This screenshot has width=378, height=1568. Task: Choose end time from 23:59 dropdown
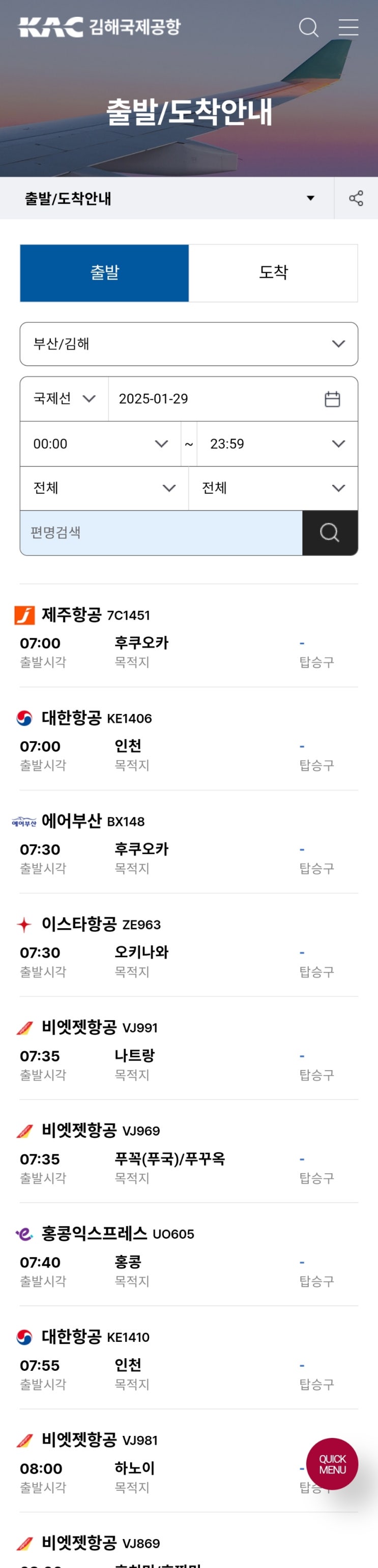pyautogui.click(x=277, y=444)
